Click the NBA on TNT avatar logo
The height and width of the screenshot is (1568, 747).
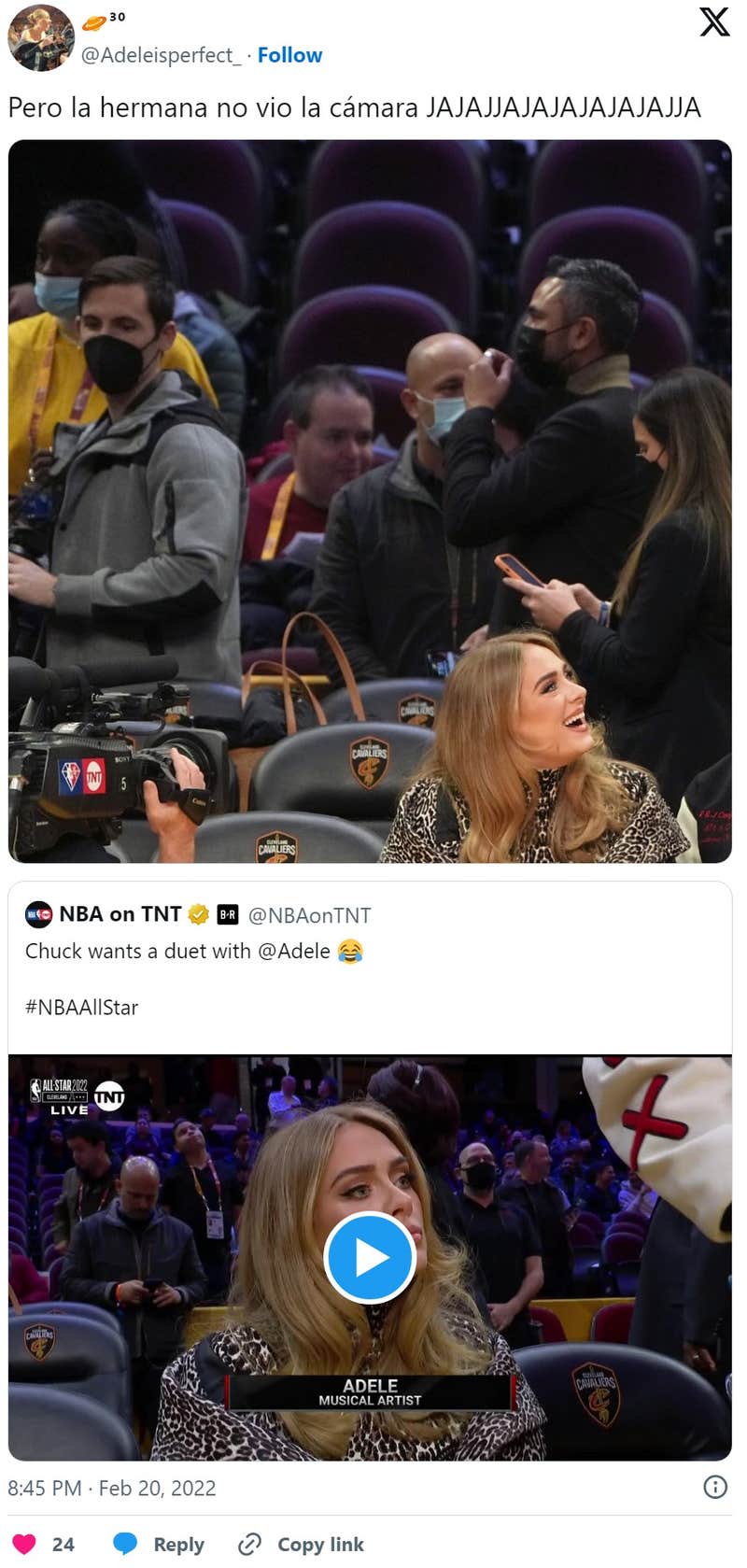click(x=38, y=913)
